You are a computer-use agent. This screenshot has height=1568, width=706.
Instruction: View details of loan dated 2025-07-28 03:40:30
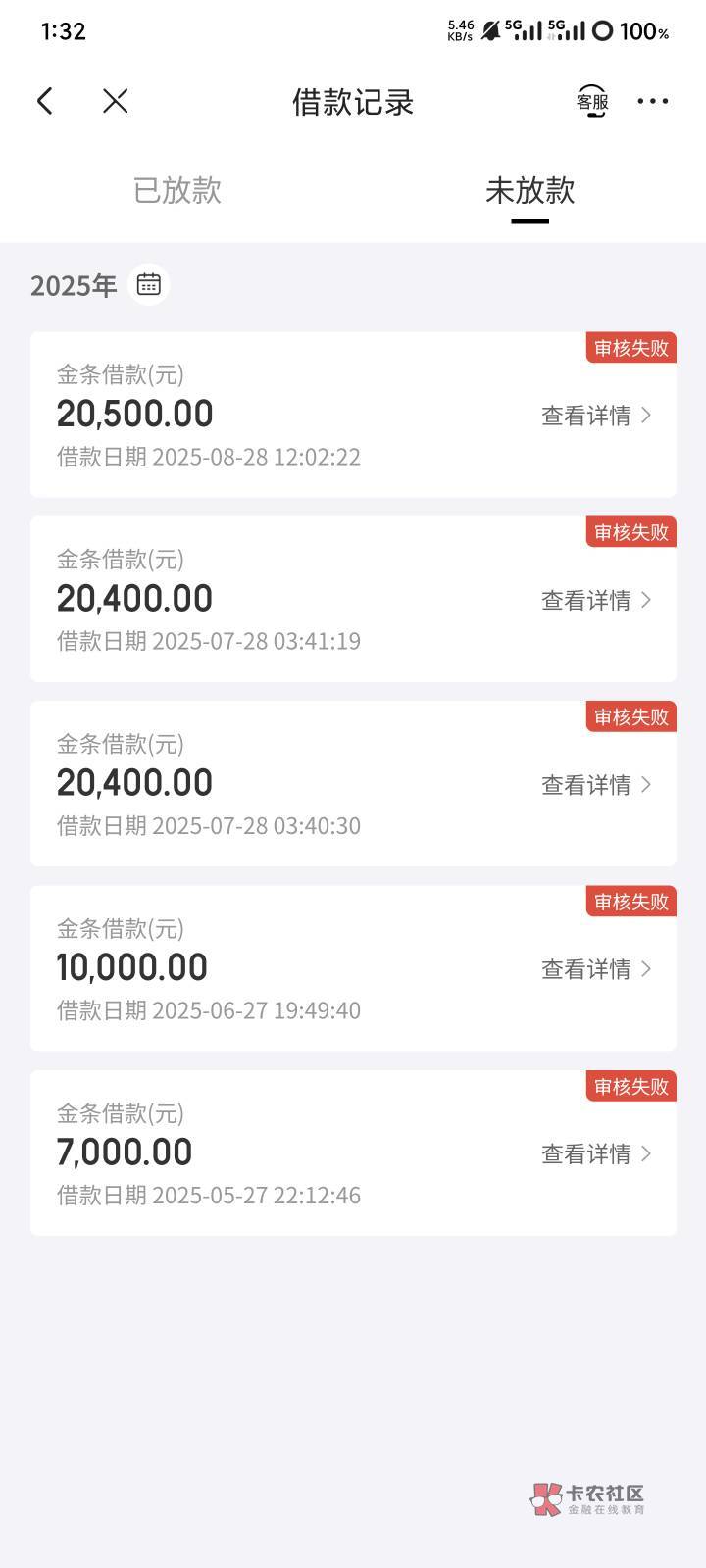(596, 785)
